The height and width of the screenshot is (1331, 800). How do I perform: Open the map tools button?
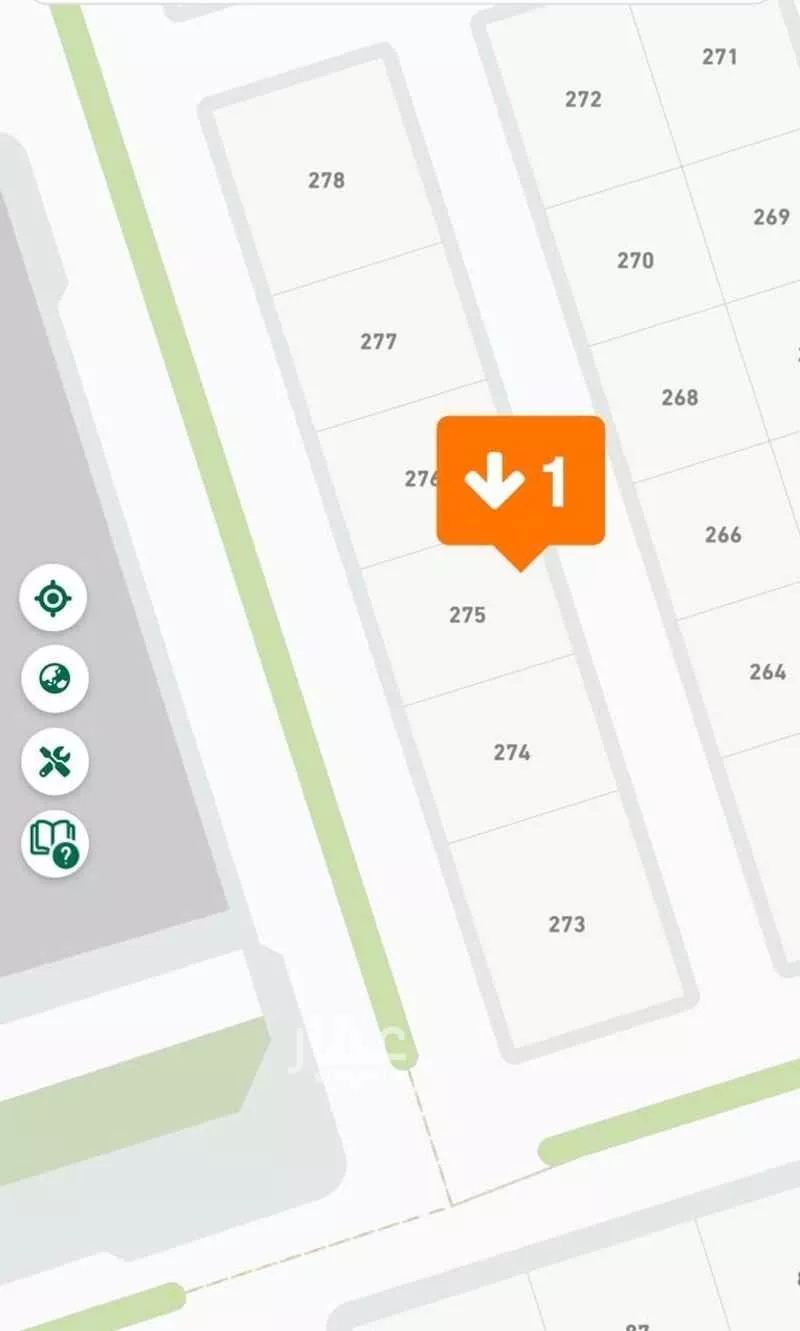(54, 762)
